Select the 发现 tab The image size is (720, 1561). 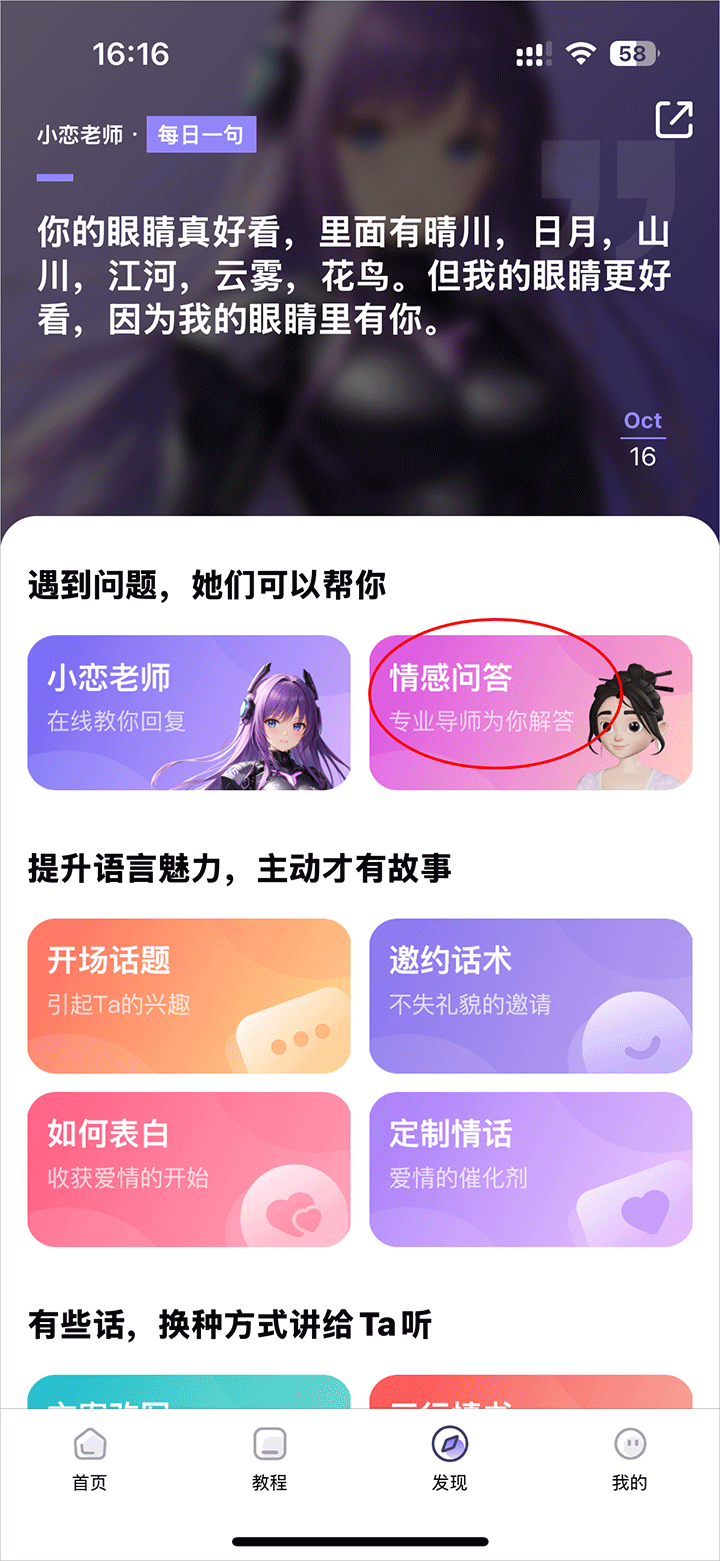click(450, 1458)
